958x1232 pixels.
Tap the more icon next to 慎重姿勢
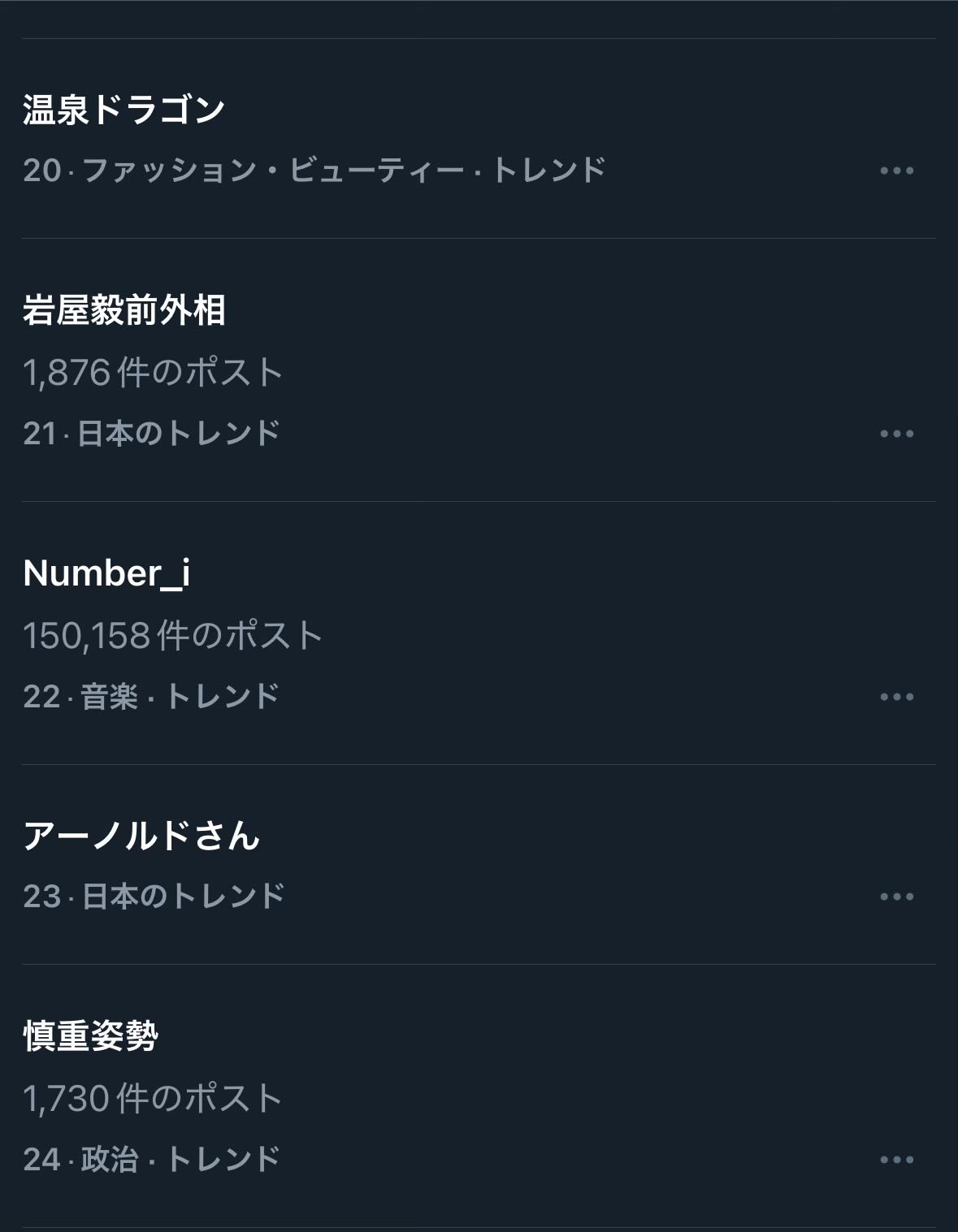point(896,1160)
